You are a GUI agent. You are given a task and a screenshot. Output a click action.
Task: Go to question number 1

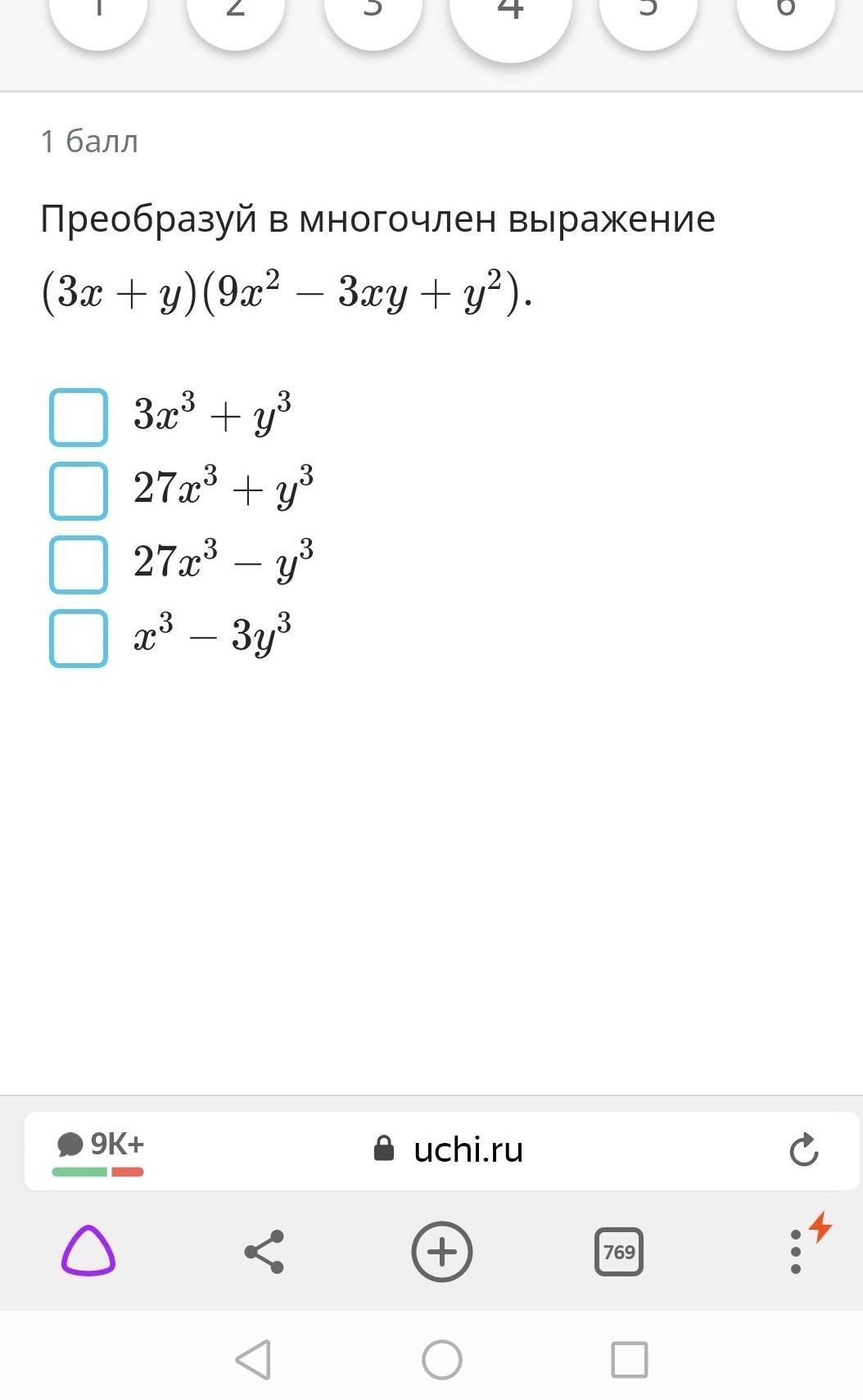click(98, 16)
